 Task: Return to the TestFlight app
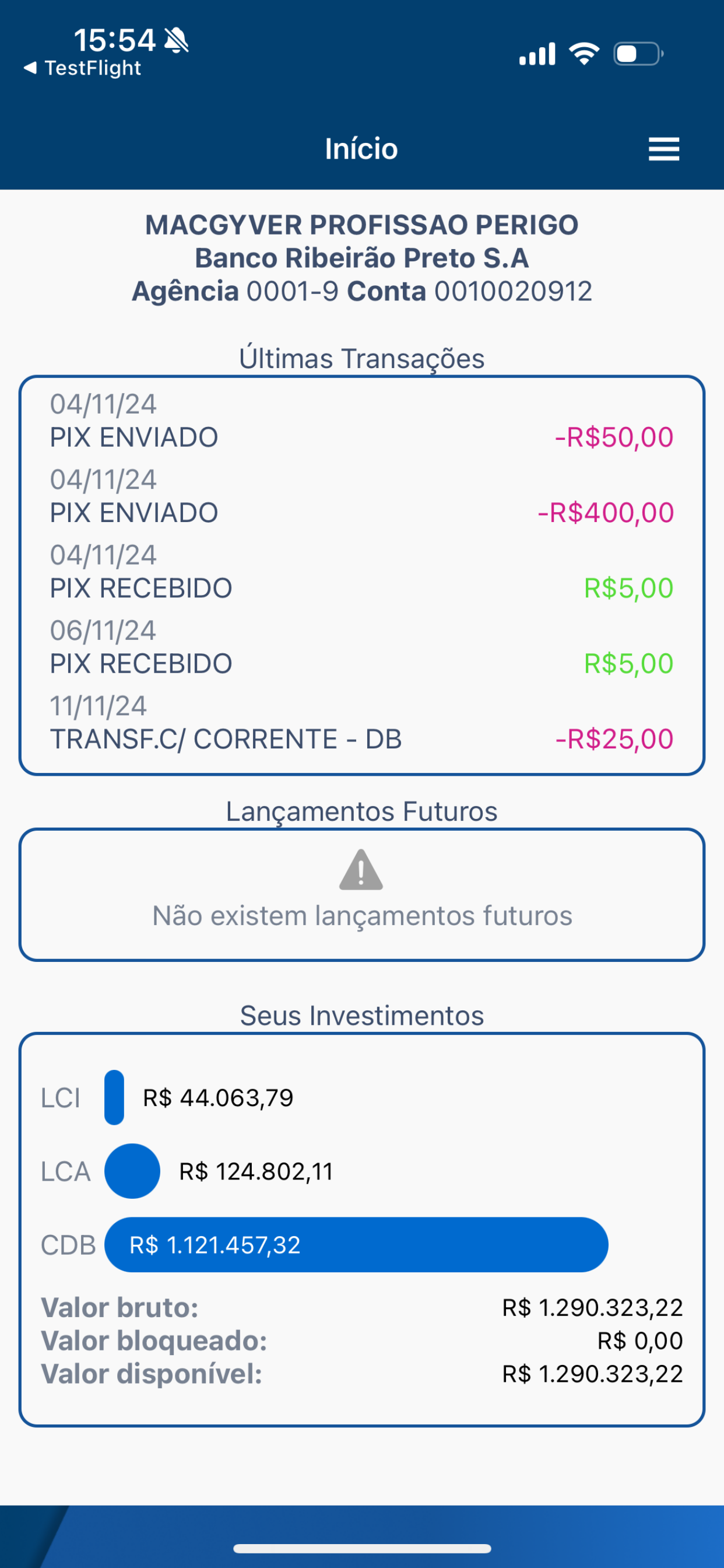click(83, 68)
